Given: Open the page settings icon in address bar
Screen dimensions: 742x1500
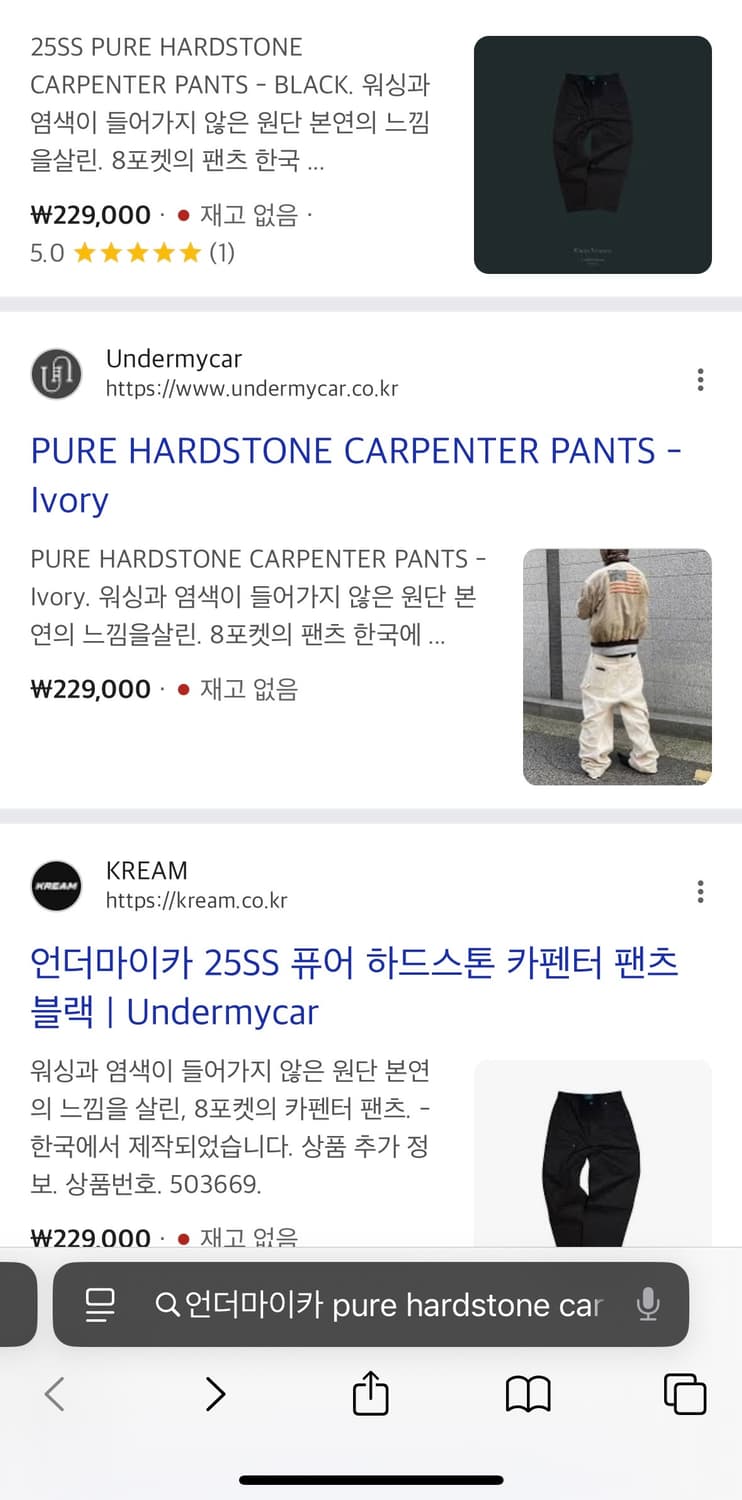Looking at the screenshot, I should point(99,1305).
